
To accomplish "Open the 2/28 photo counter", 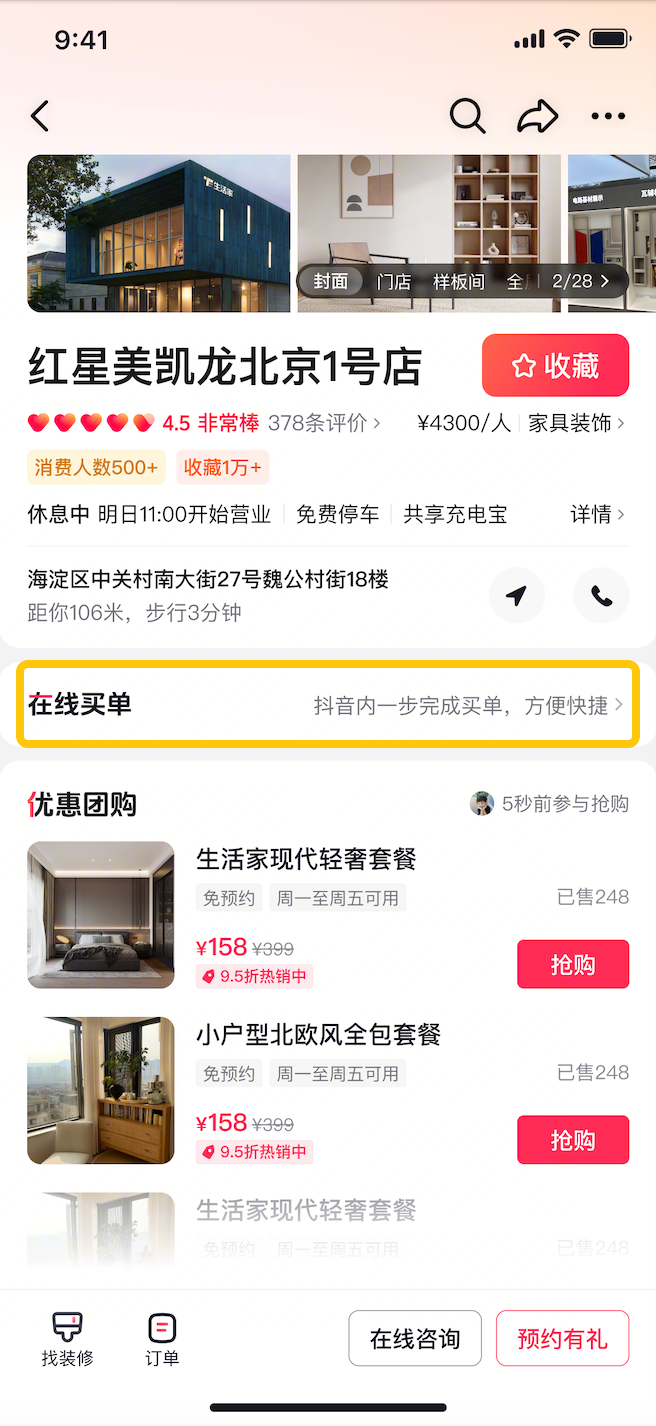I will 581,281.
